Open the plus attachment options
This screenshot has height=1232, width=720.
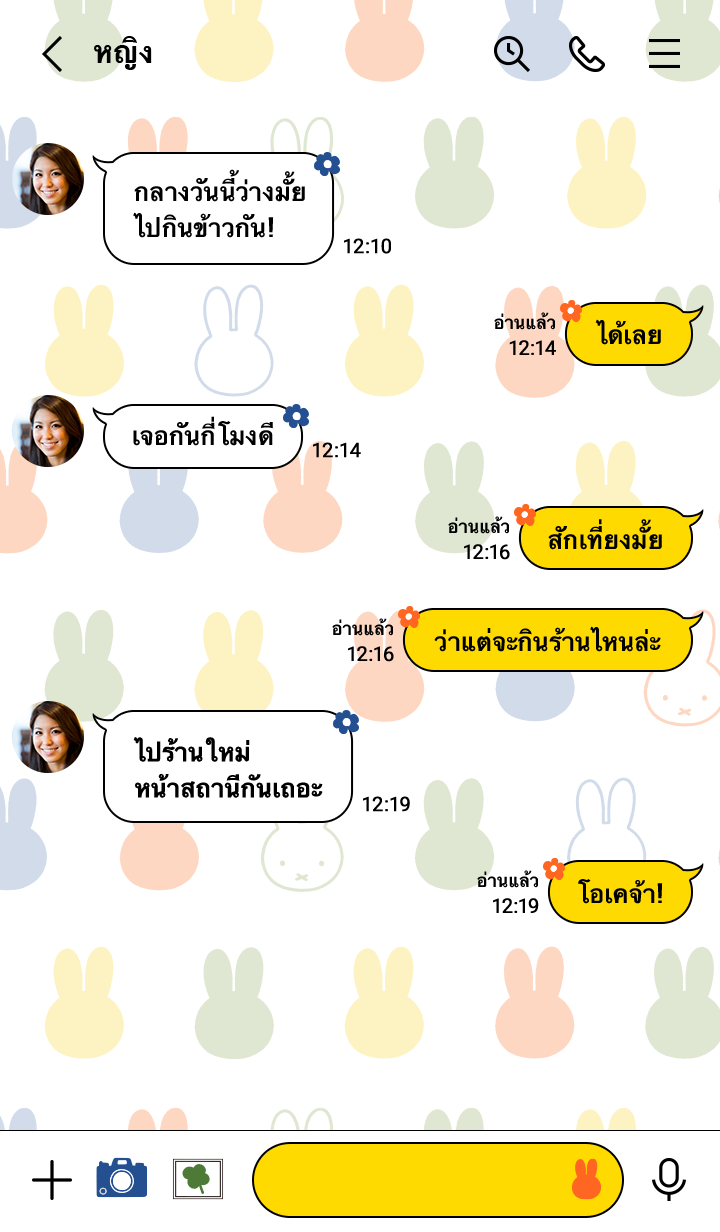pos(52,1180)
